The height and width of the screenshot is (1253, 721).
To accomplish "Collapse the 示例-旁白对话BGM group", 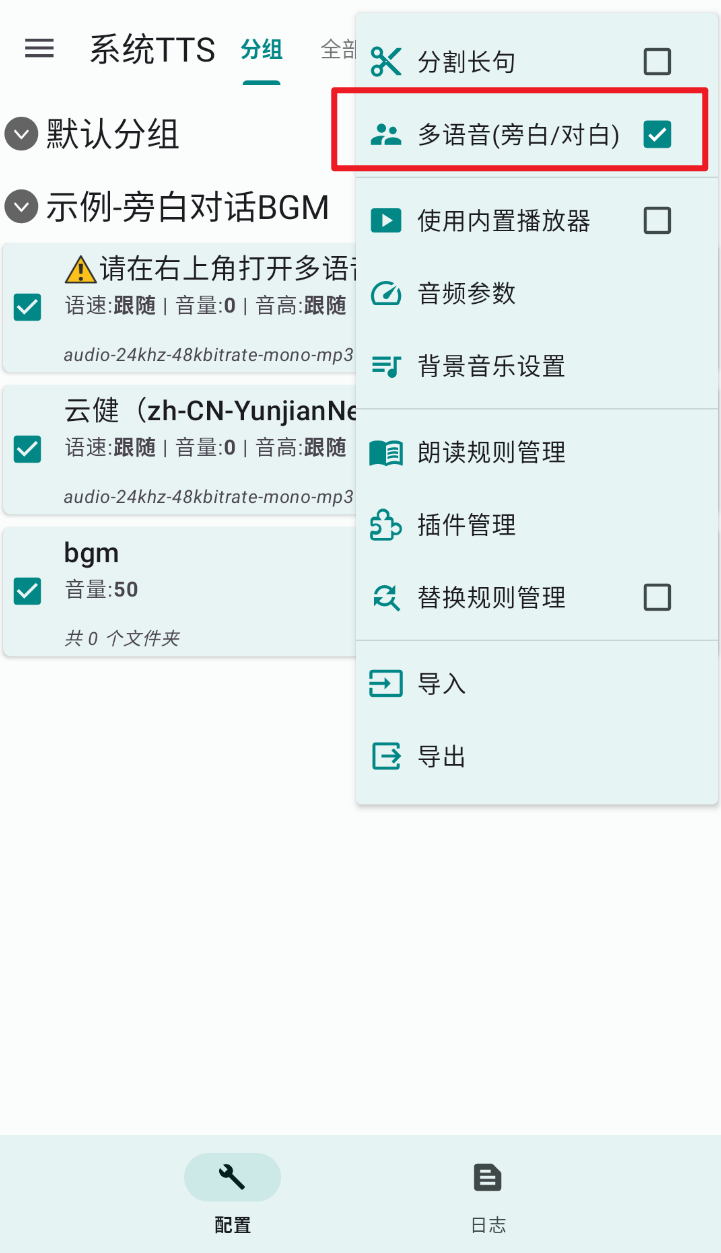I will pyautogui.click(x=20, y=206).
